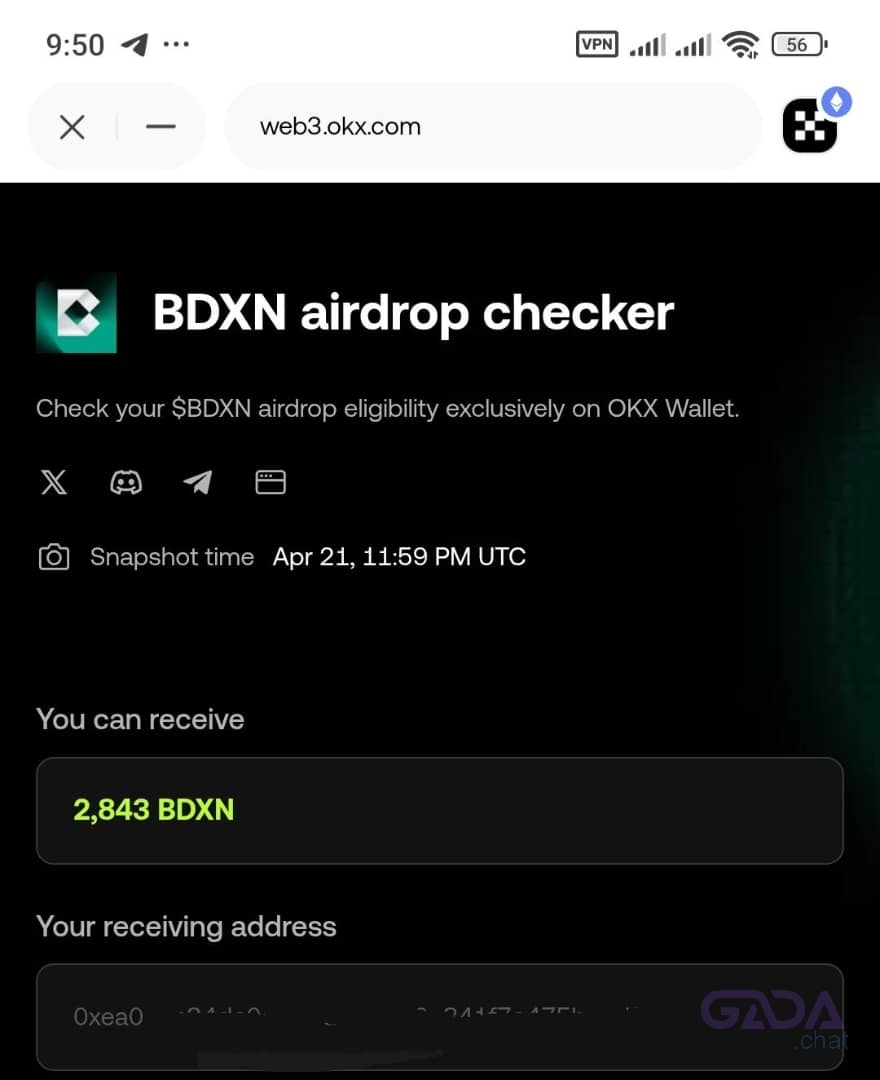Open the project's Discord link
Viewport: 880px width, 1080px height.
pos(126,482)
